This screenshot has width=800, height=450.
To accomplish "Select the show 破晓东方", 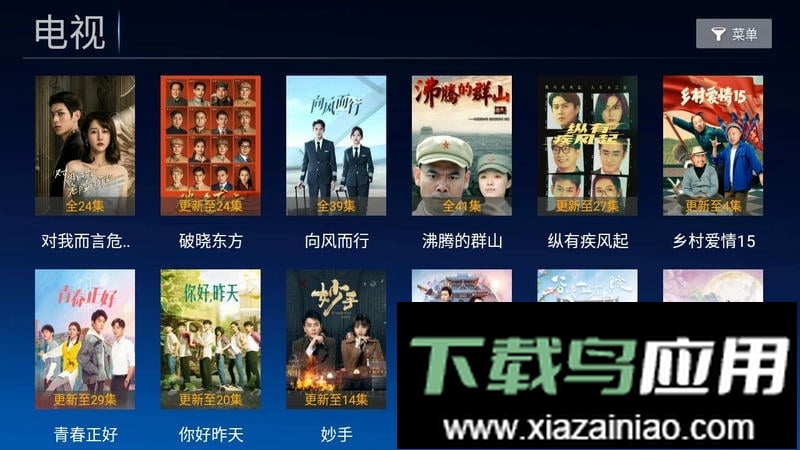I will tap(210, 146).
